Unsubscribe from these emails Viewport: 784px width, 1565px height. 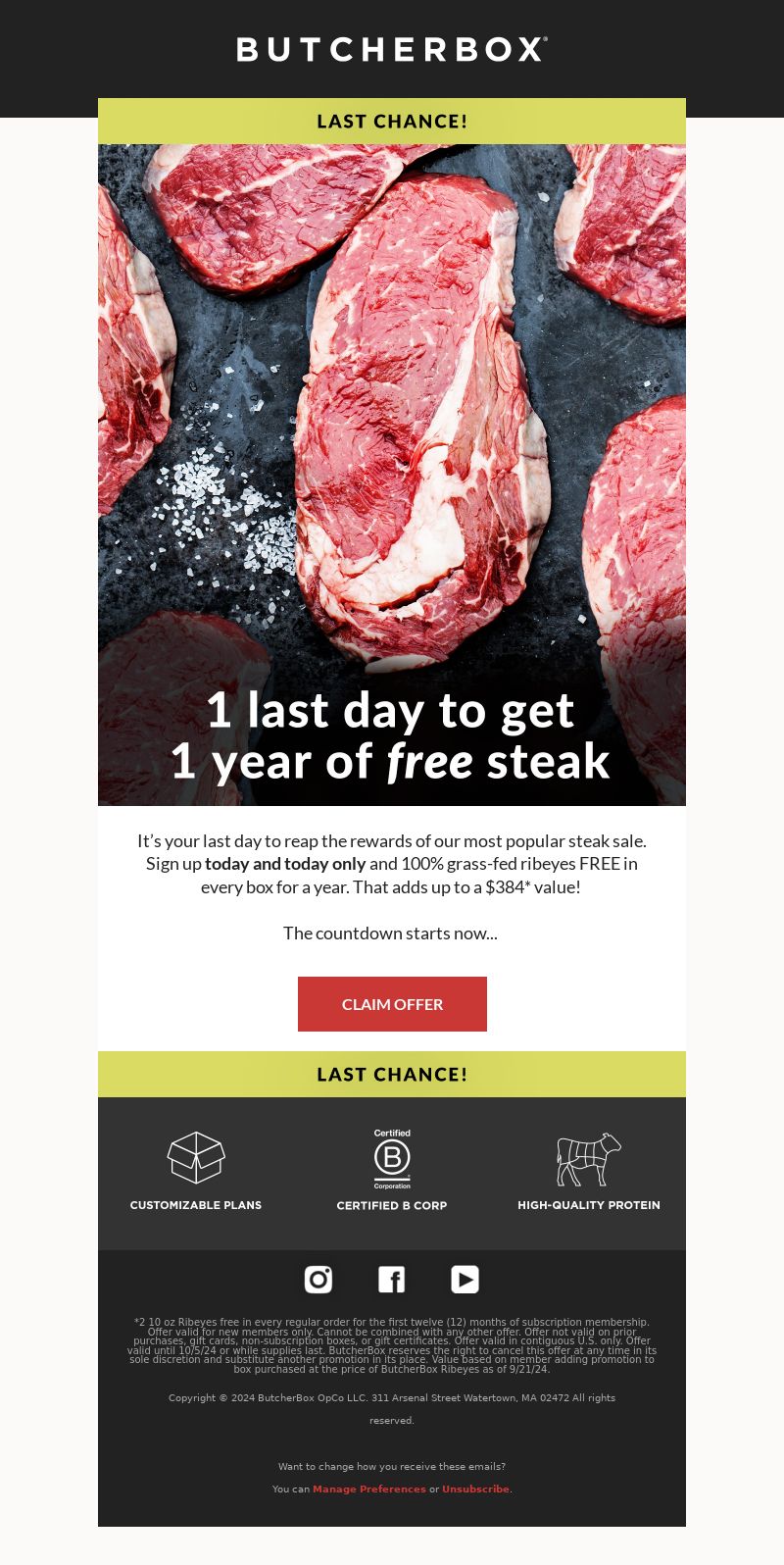(475, 1489)
